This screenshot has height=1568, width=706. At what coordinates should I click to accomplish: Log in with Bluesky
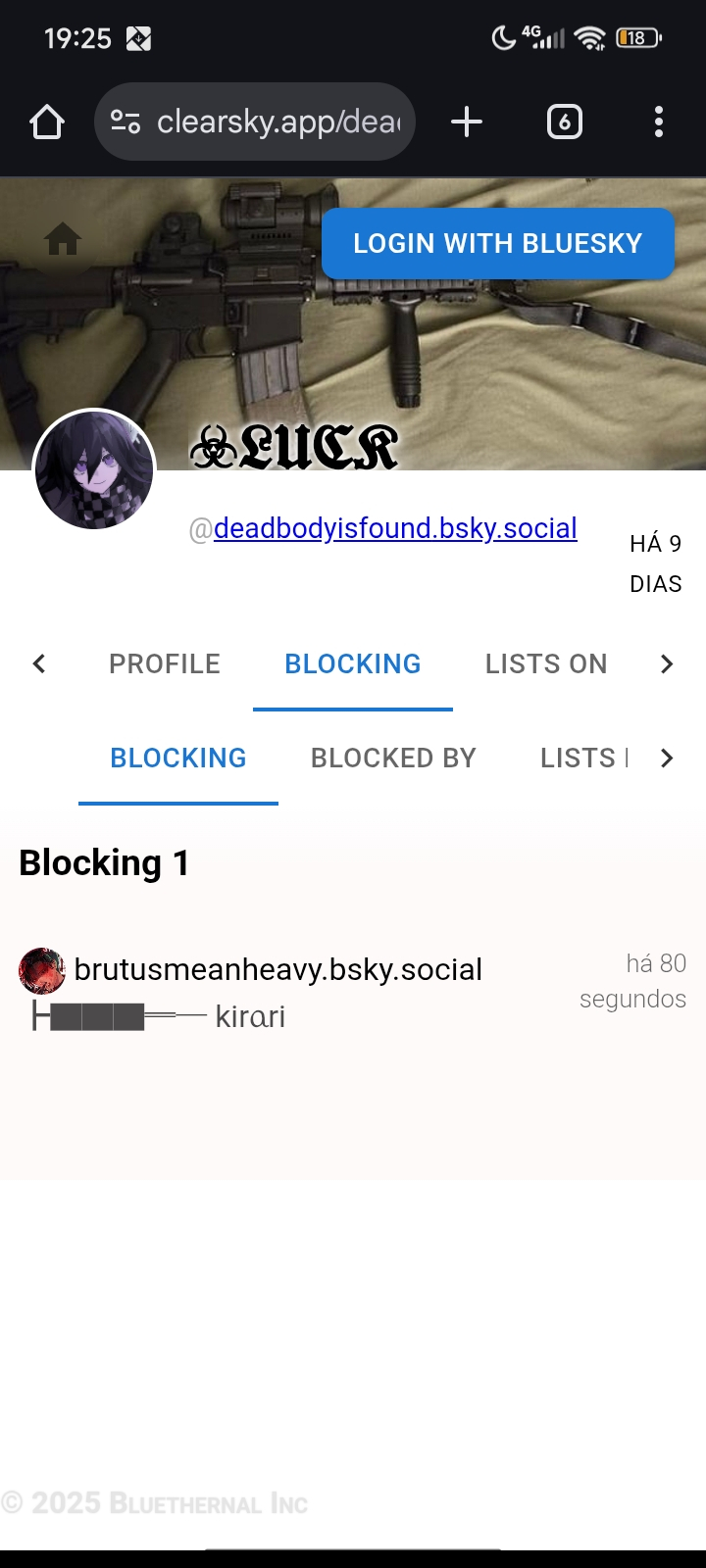(497, 243)
